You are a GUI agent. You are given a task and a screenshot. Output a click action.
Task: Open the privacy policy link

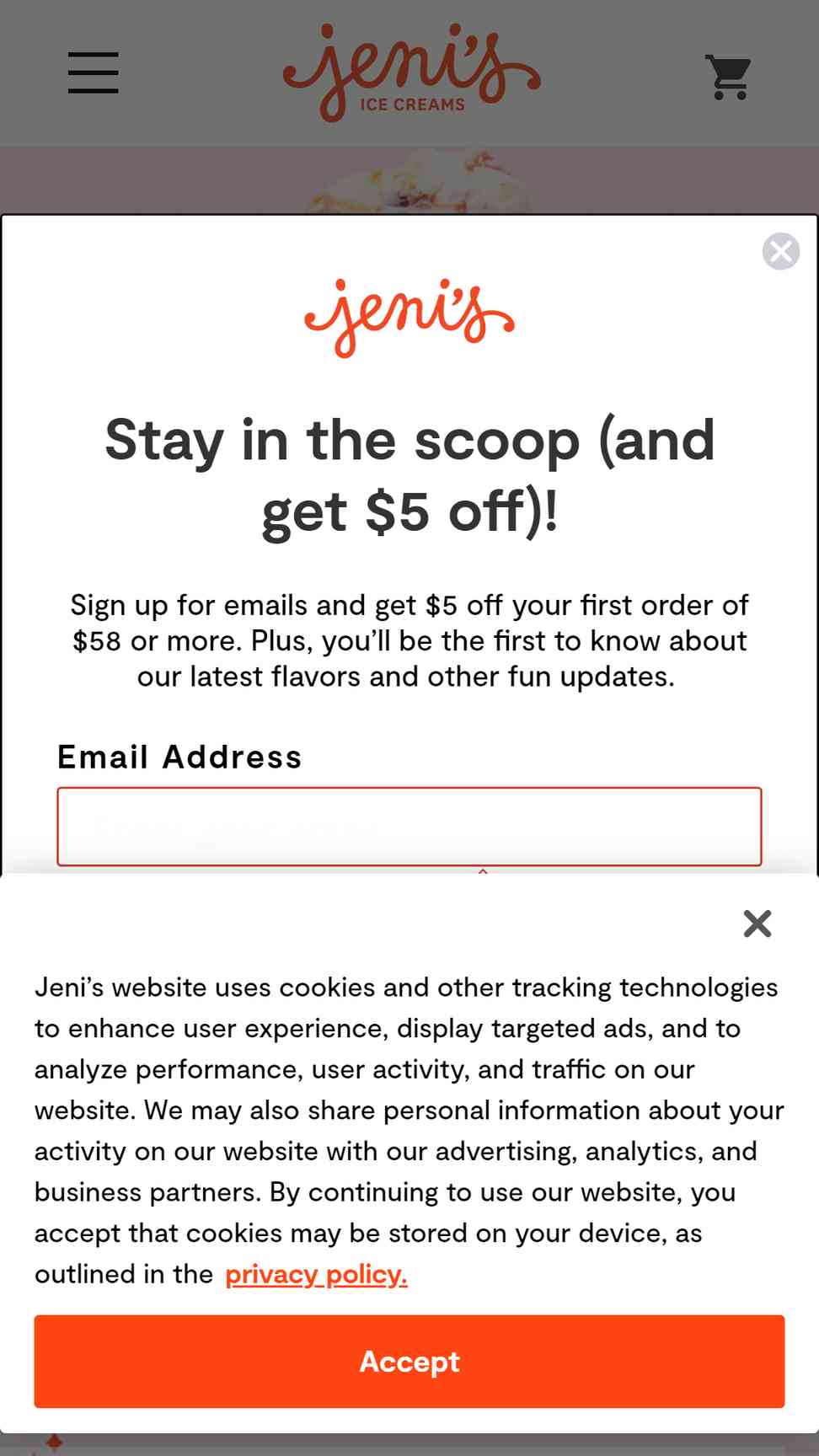[x=316, y=1274]
